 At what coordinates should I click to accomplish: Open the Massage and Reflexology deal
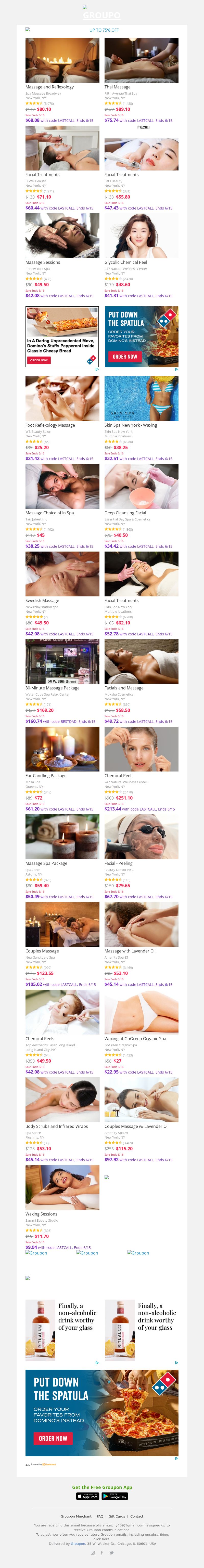[62, 61]
